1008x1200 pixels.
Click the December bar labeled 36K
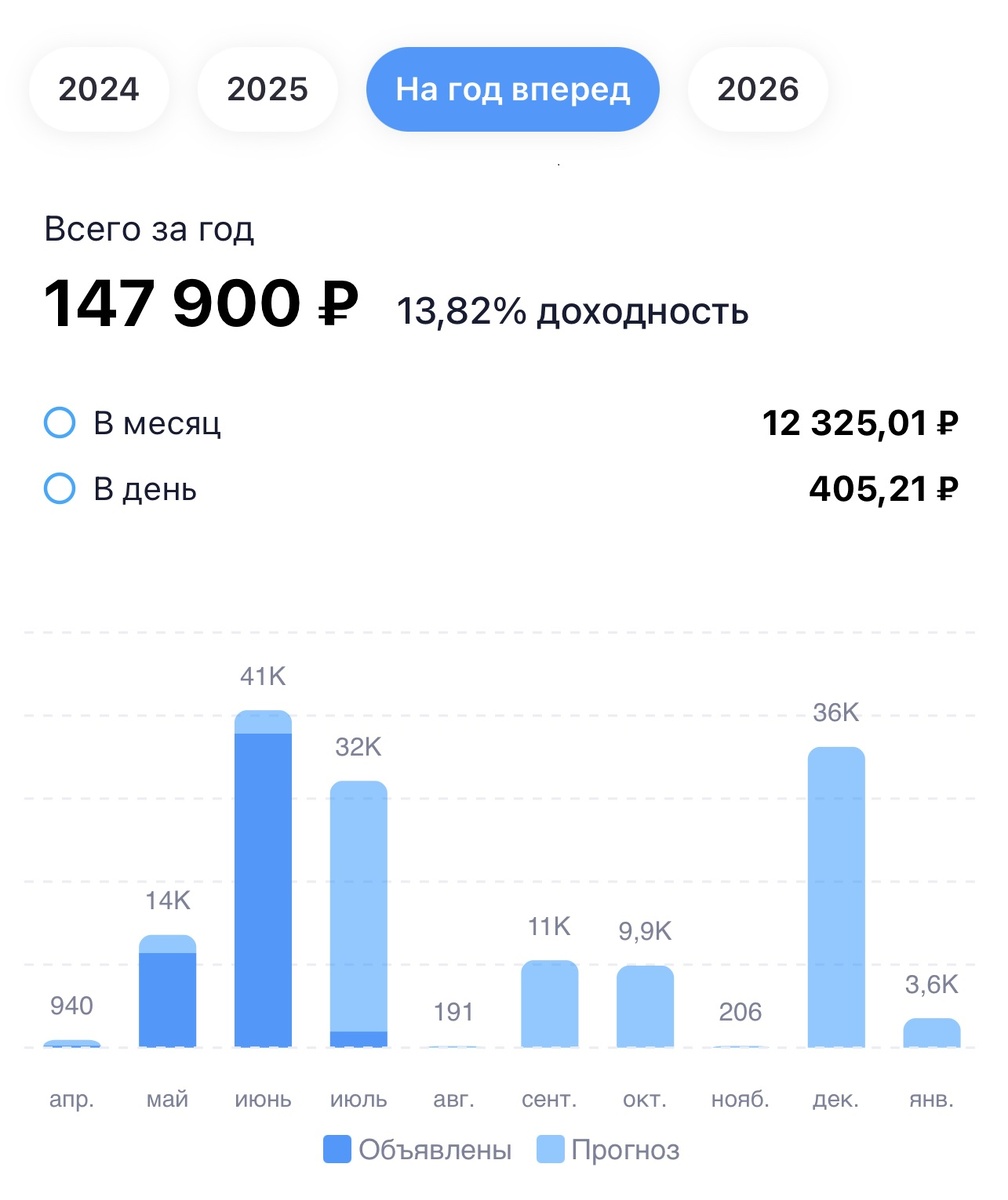coord(838,895)
